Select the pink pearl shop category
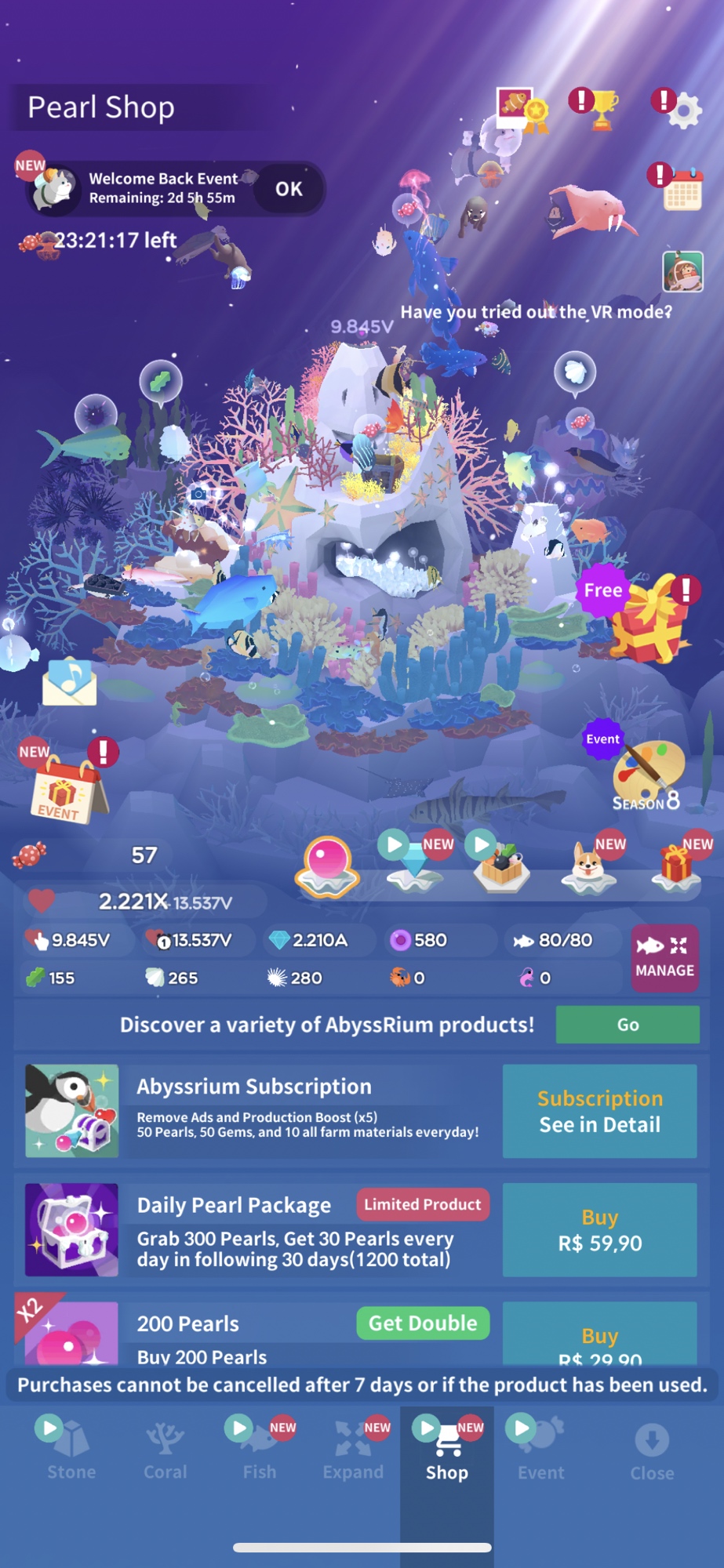The height and width of the screenshot is (1568, 724). (327, 866)
